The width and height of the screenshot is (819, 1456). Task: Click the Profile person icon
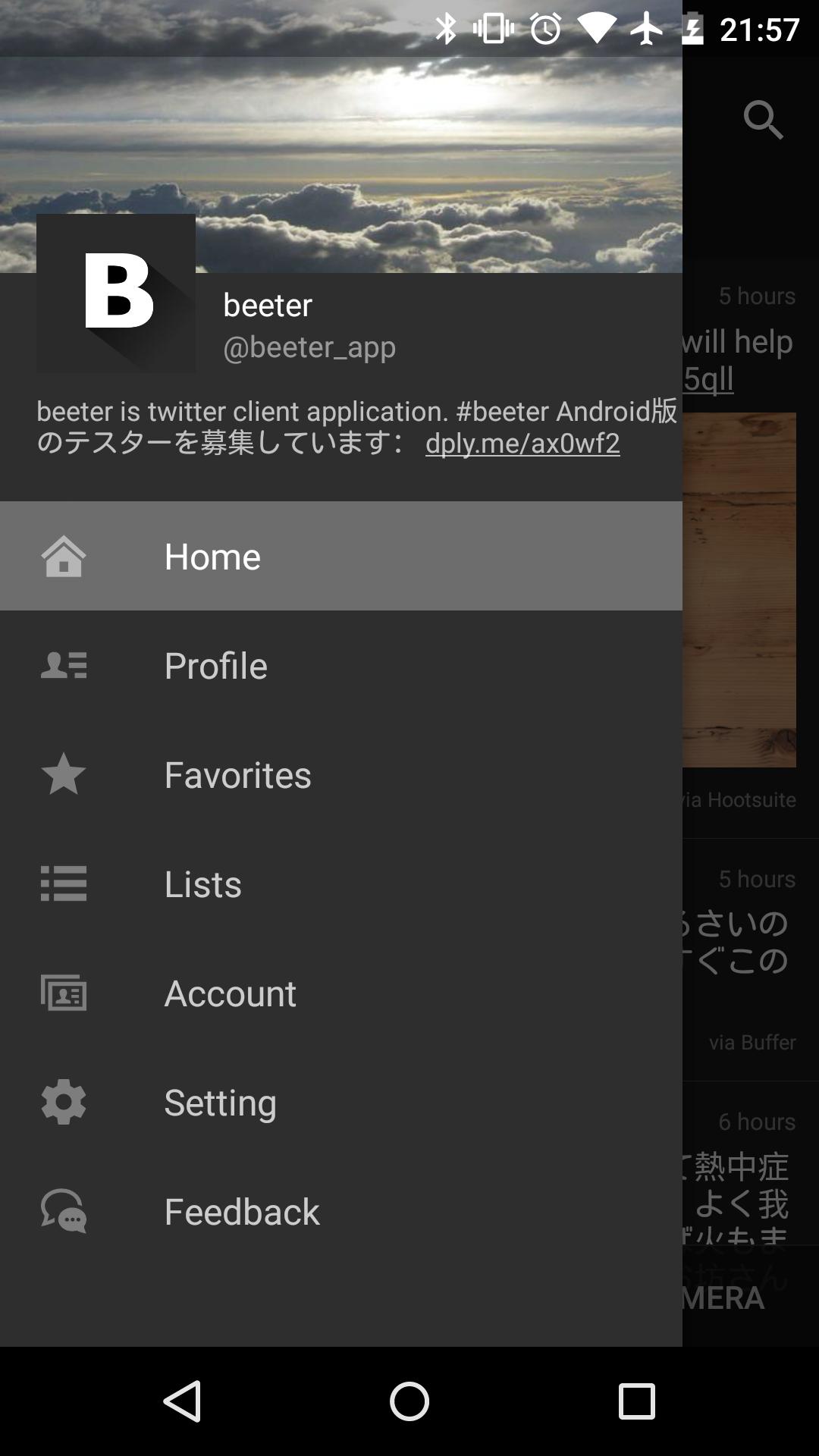(64, 665)
